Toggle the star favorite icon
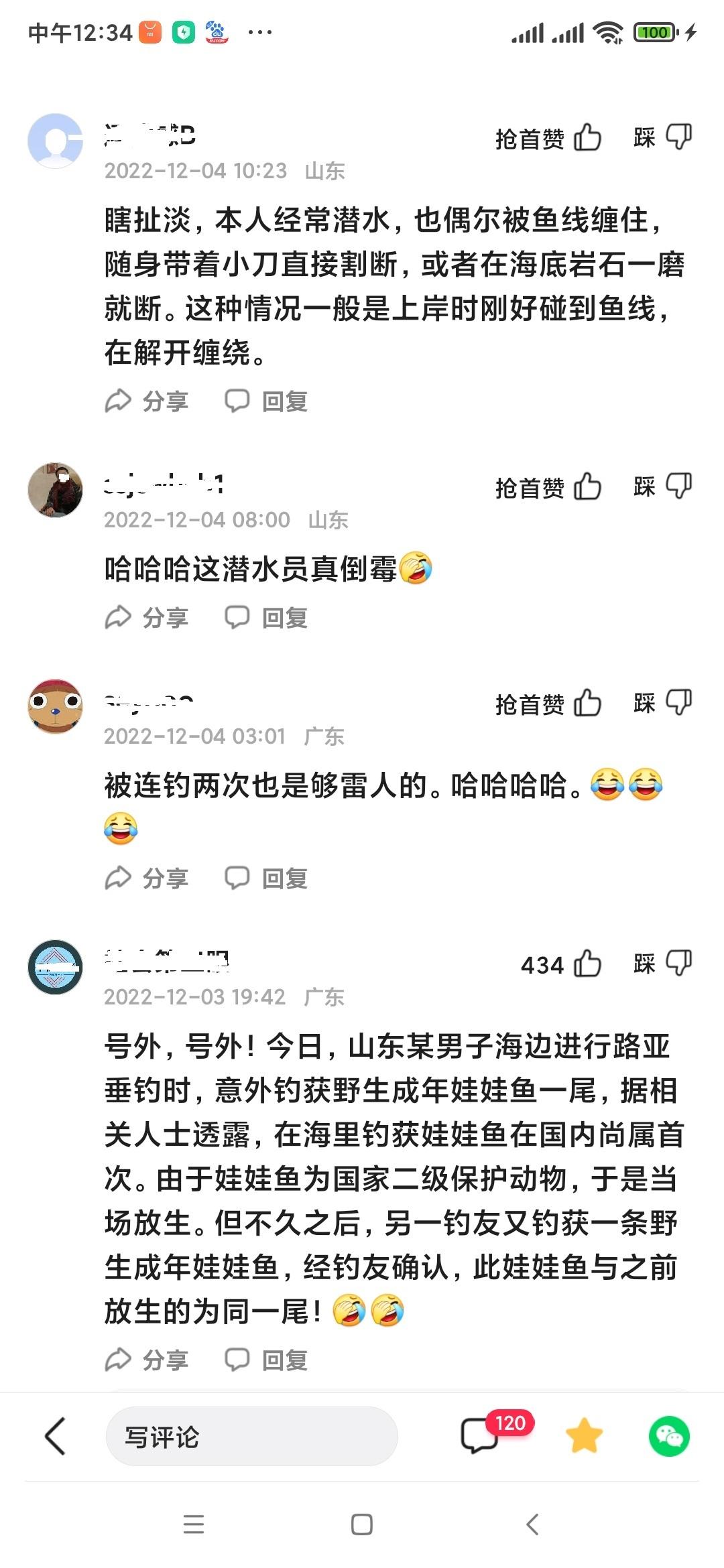The image size is (724, 1568). pyautogui.click(x=584, y=1436)
